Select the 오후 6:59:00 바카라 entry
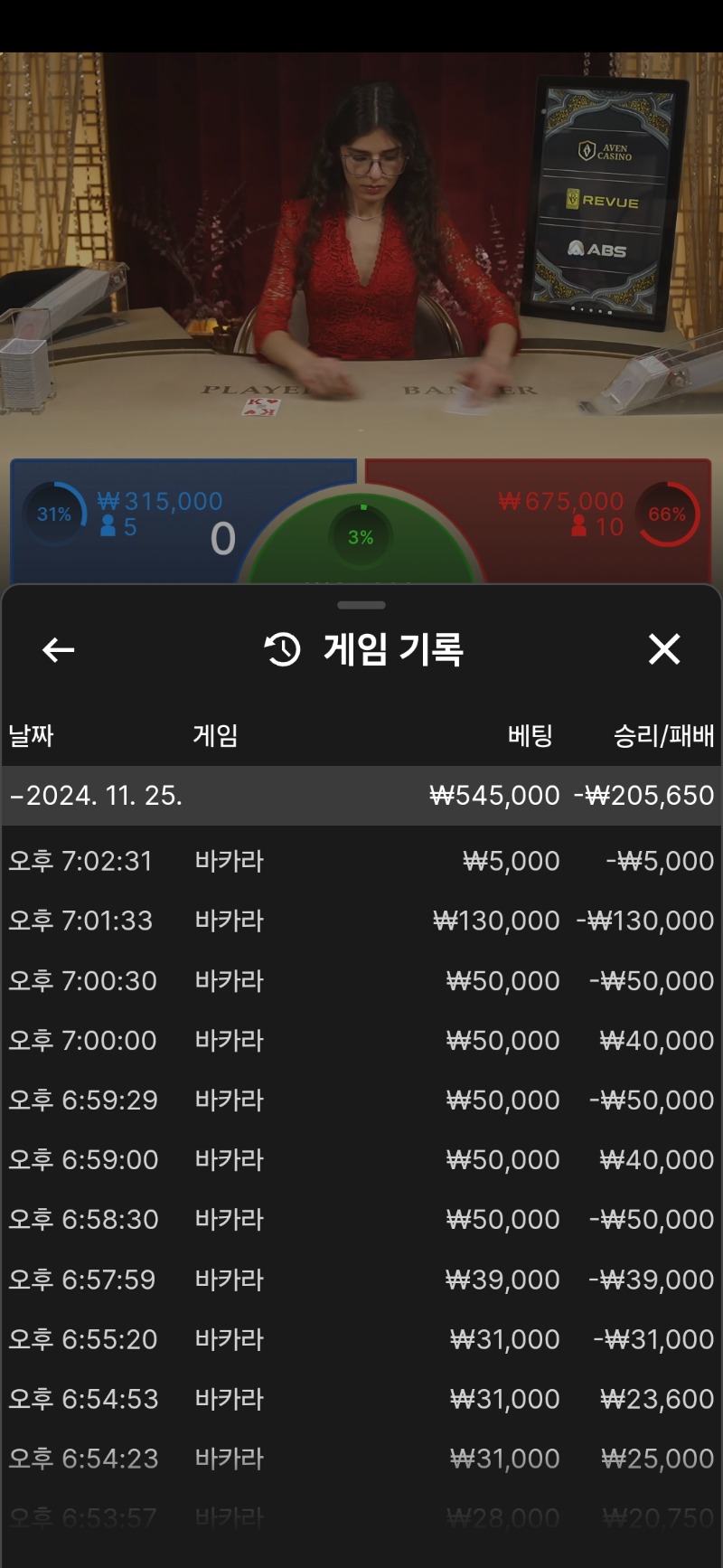Image resolution: width=723 pixels, height=1568 pixels. [x=361, y=1159]
